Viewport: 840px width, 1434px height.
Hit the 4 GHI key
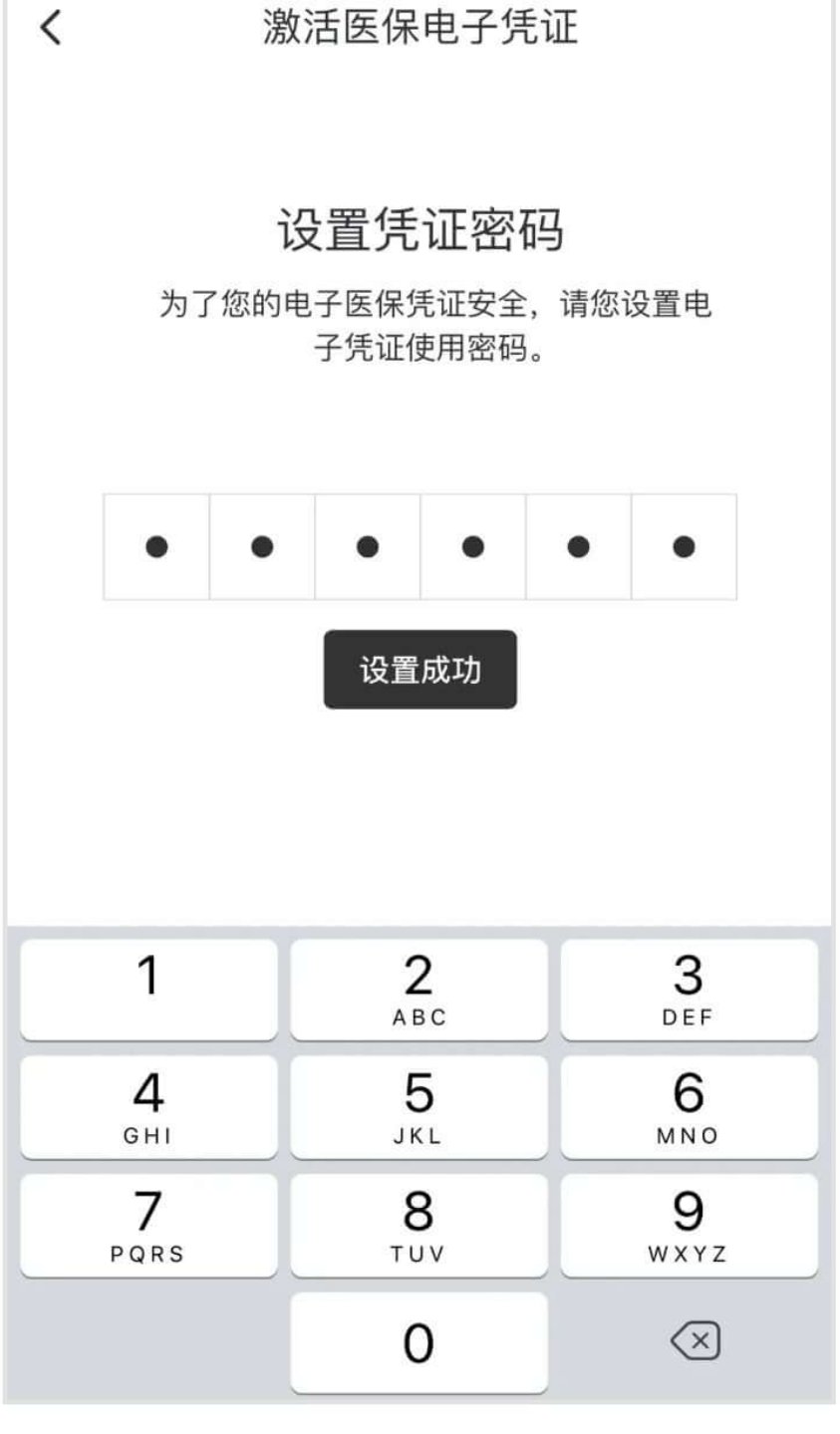tap(148, 1106)
